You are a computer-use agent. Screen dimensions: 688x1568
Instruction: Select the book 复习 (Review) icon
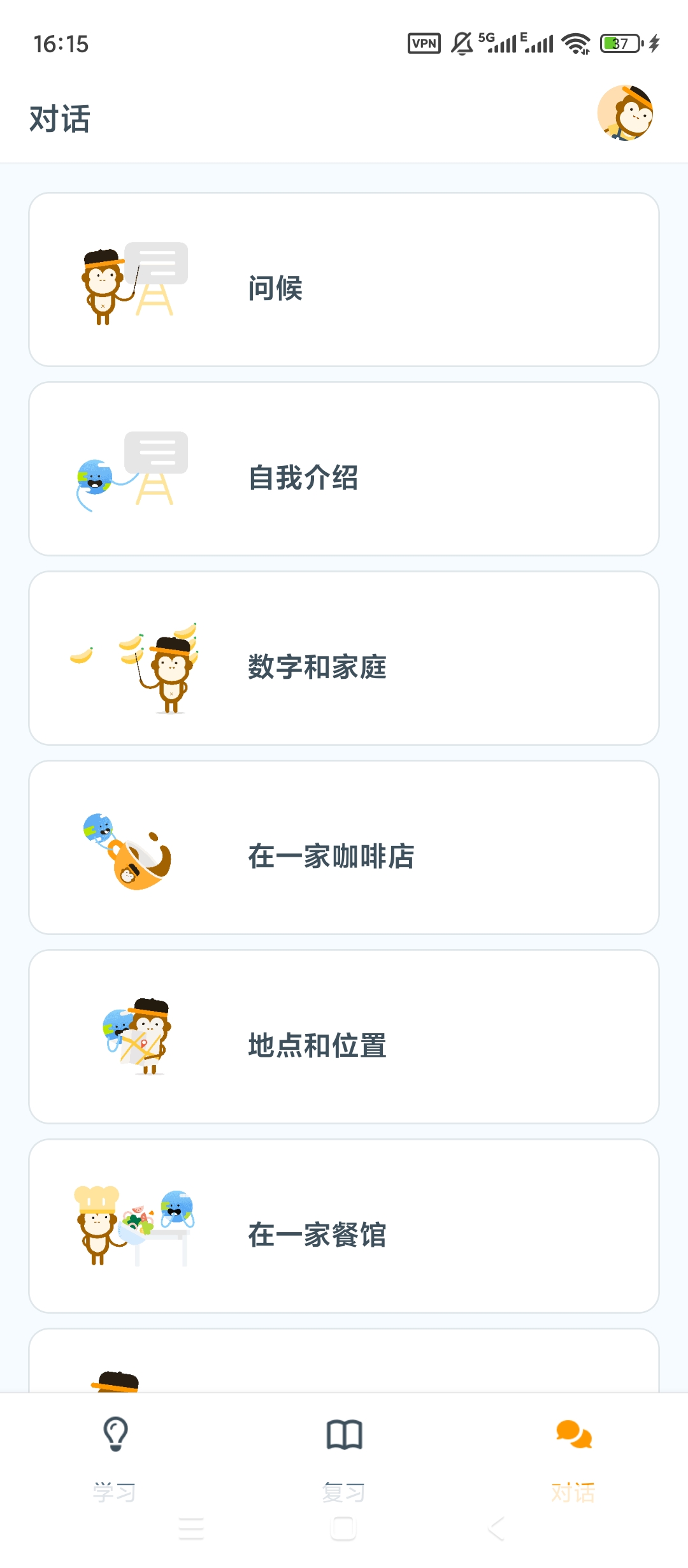click(x=344, y=1432)
